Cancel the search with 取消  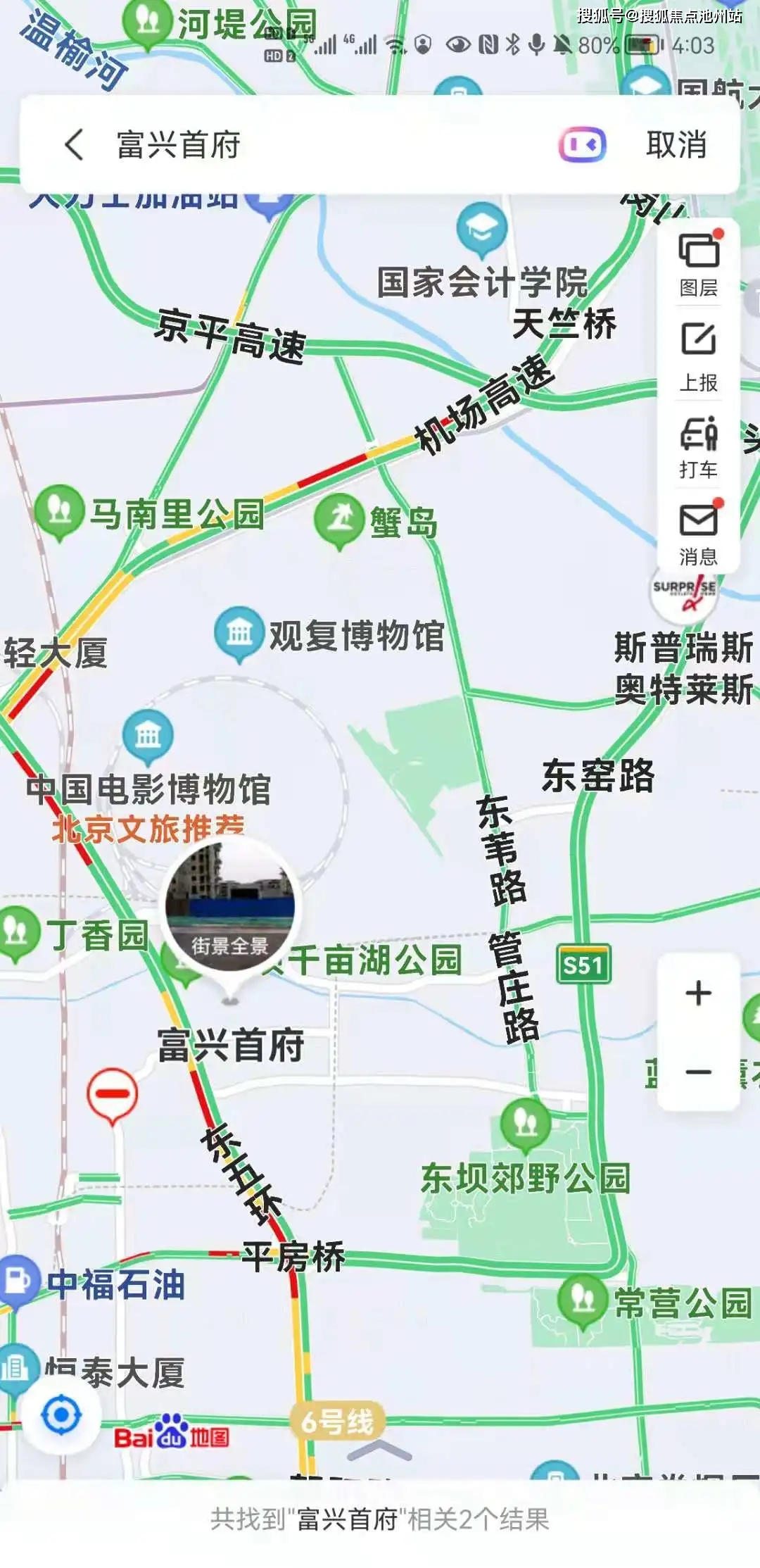(x=676, y=145)
